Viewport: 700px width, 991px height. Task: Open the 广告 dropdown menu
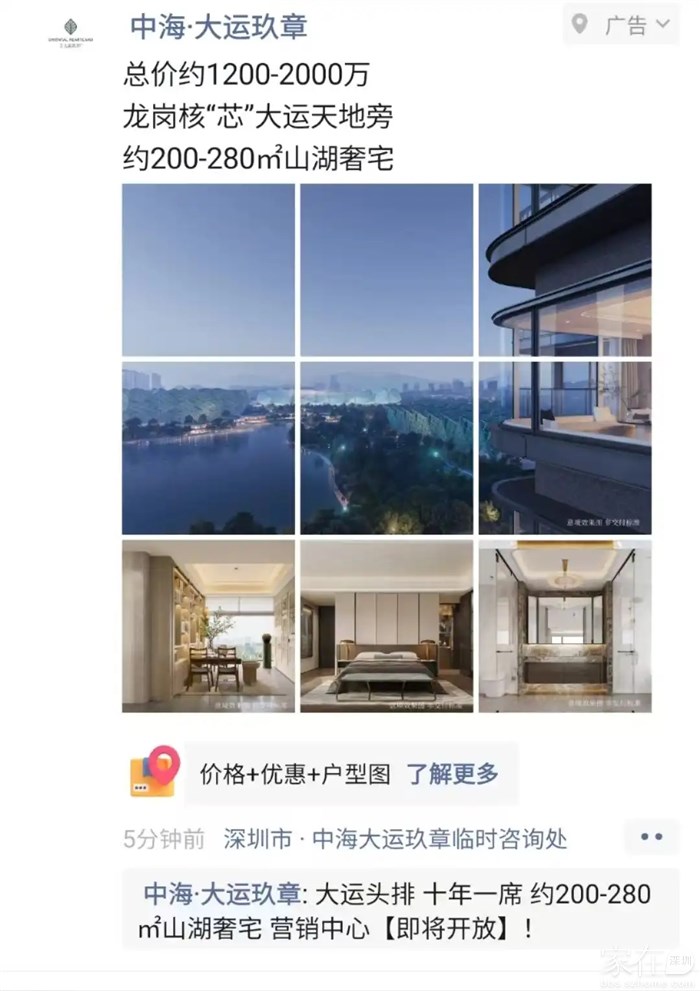[x=621, y=26]
